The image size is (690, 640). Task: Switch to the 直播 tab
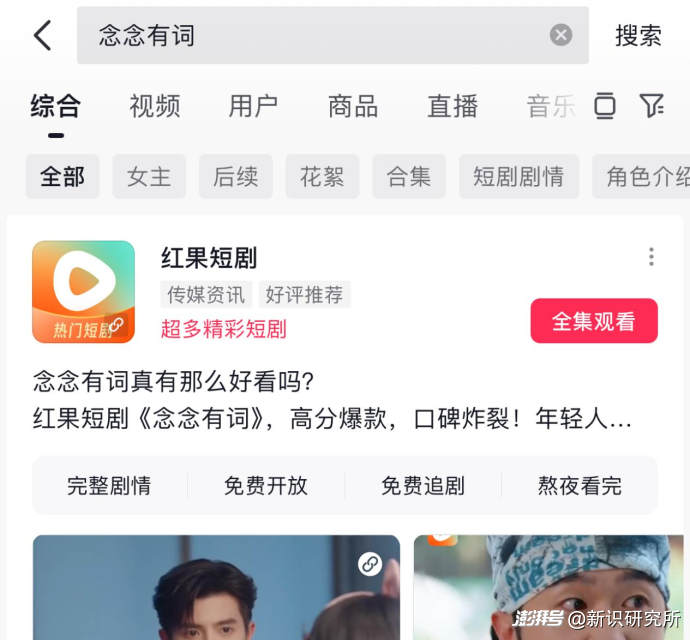(452, 106)
